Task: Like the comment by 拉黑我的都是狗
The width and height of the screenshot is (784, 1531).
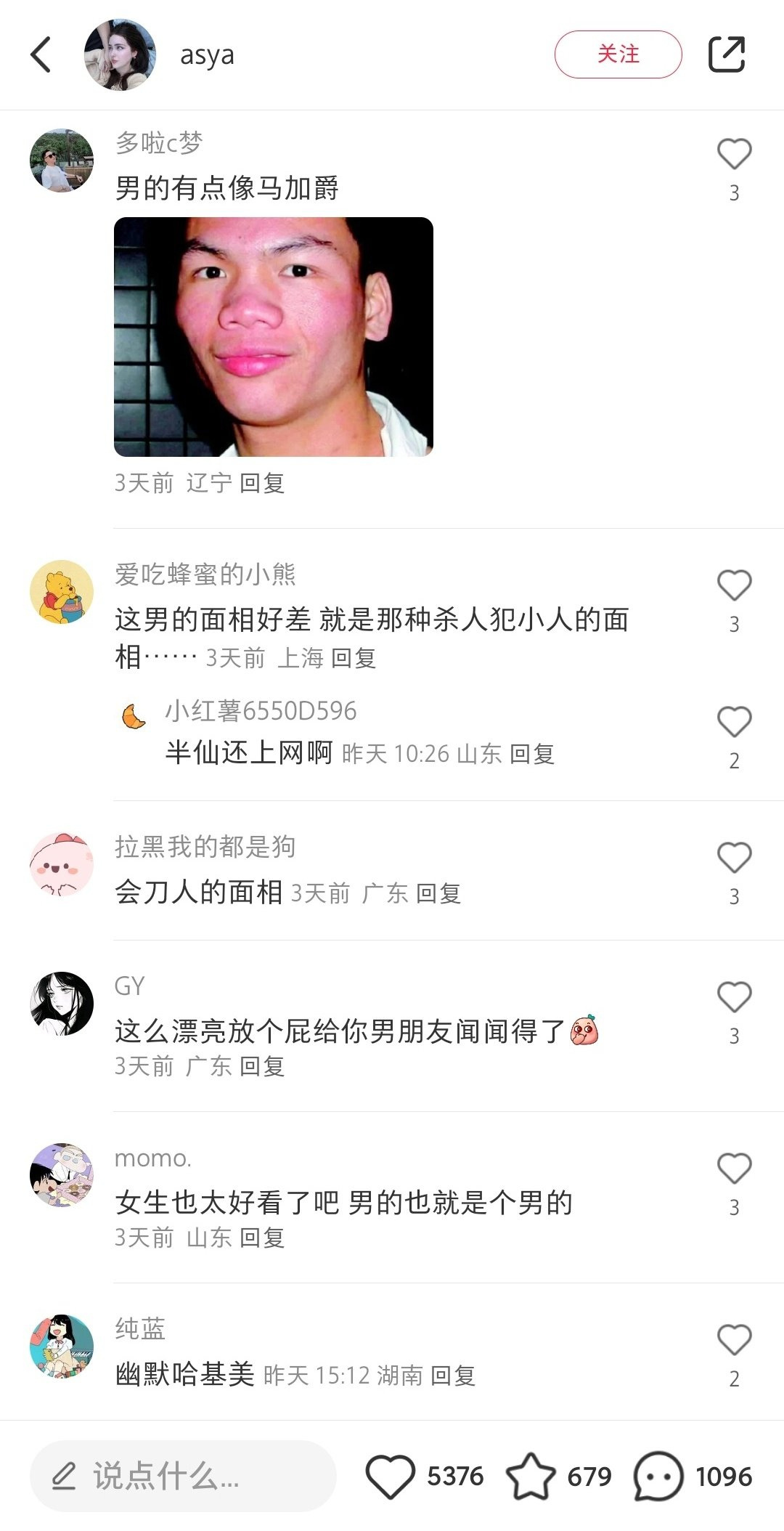Action: tap(734, 858)
